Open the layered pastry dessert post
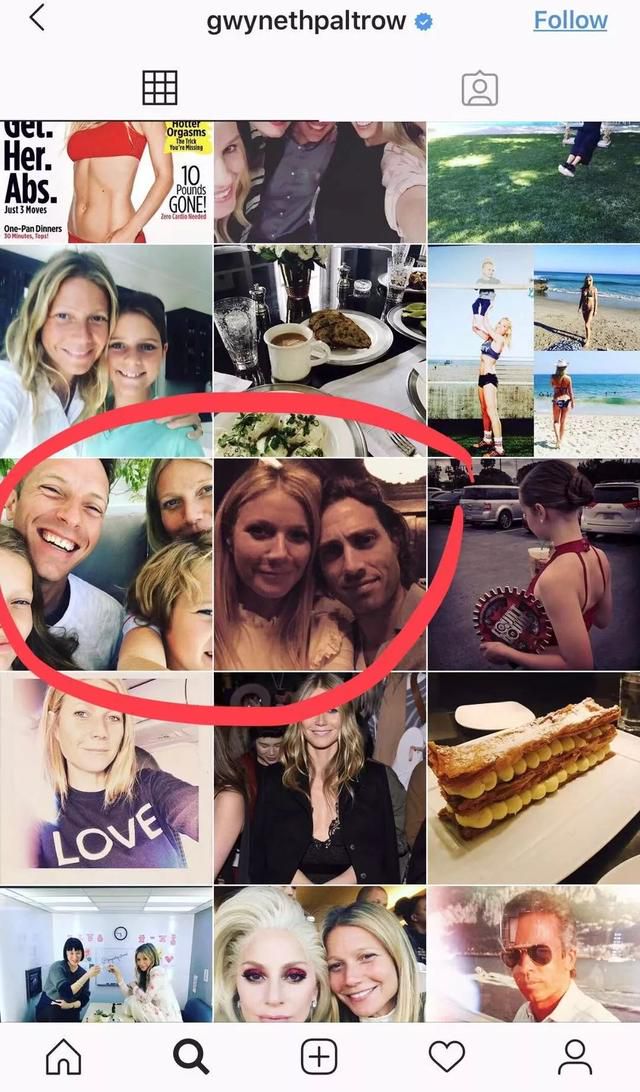 [x=534, y=778]
